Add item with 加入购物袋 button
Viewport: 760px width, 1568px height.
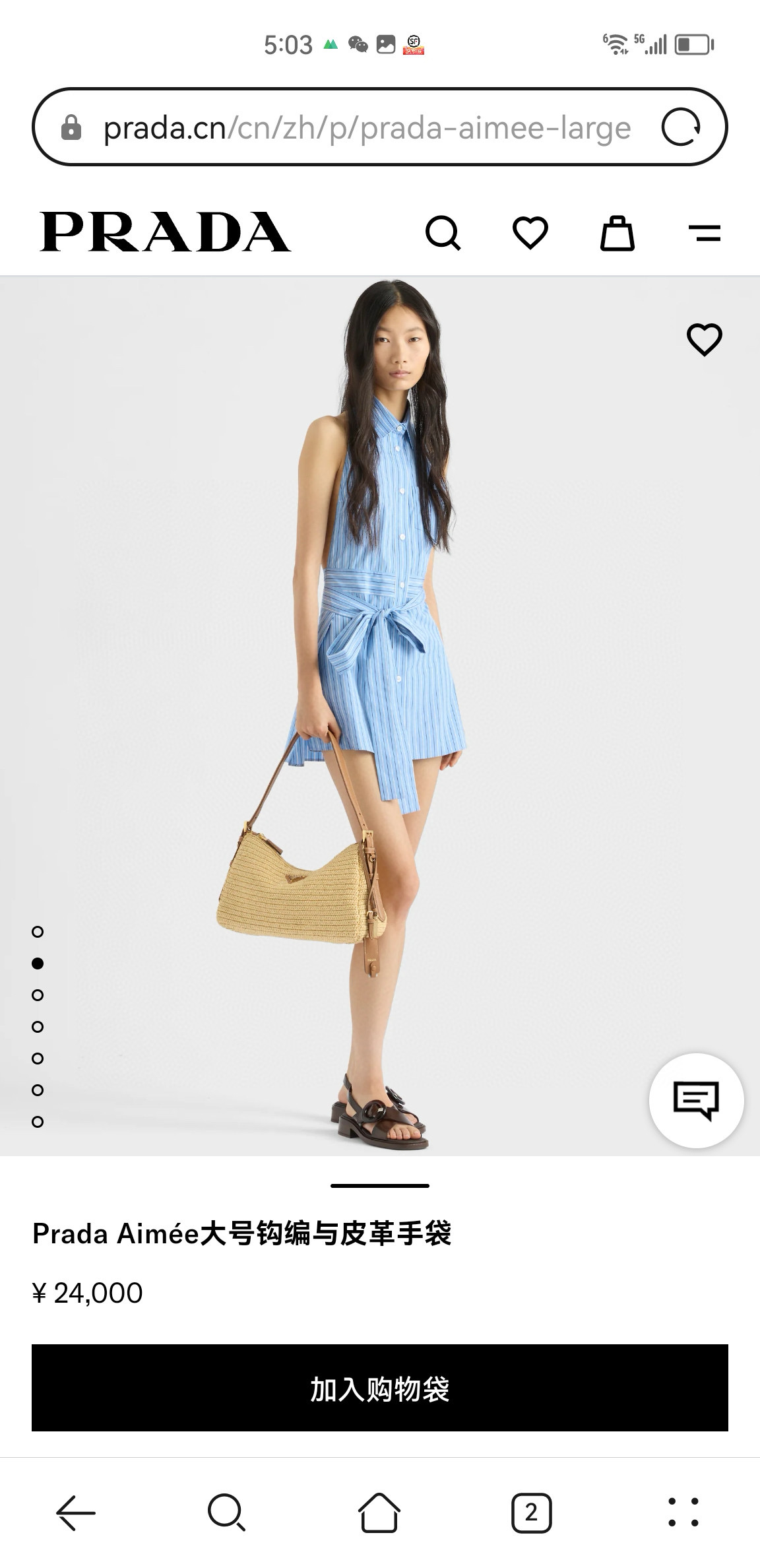(380, 1387)
